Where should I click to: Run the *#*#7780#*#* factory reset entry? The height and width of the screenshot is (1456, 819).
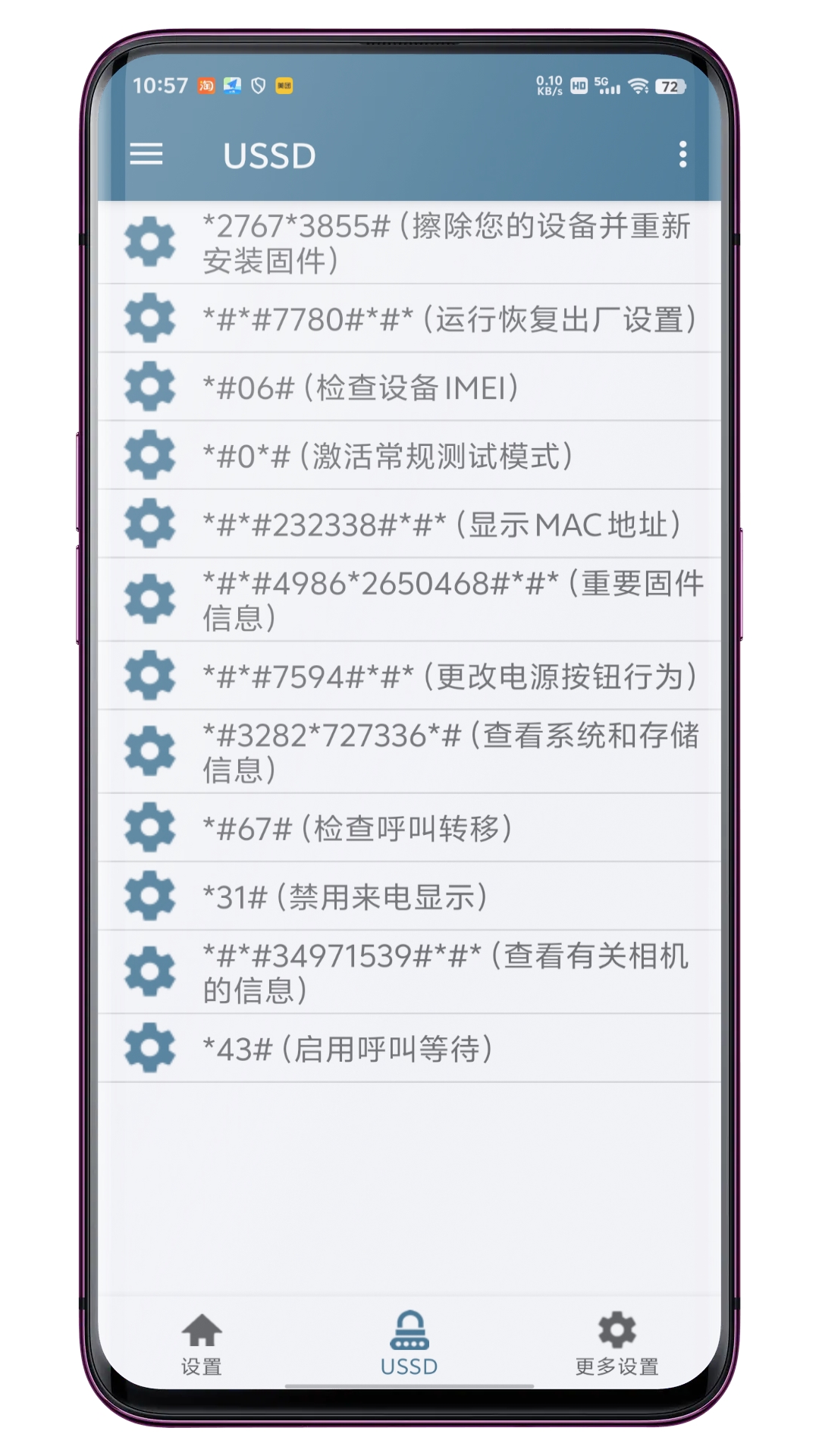click(x=447, y=318)
